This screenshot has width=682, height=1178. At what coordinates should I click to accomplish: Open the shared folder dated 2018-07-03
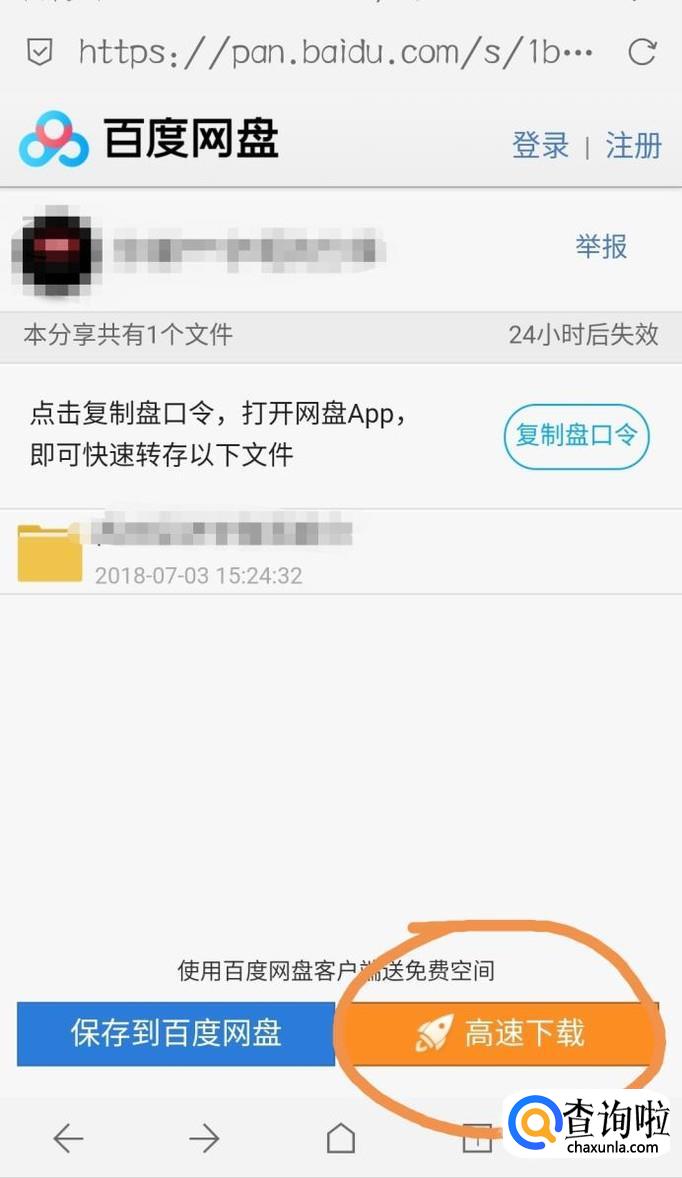[200, 551]
